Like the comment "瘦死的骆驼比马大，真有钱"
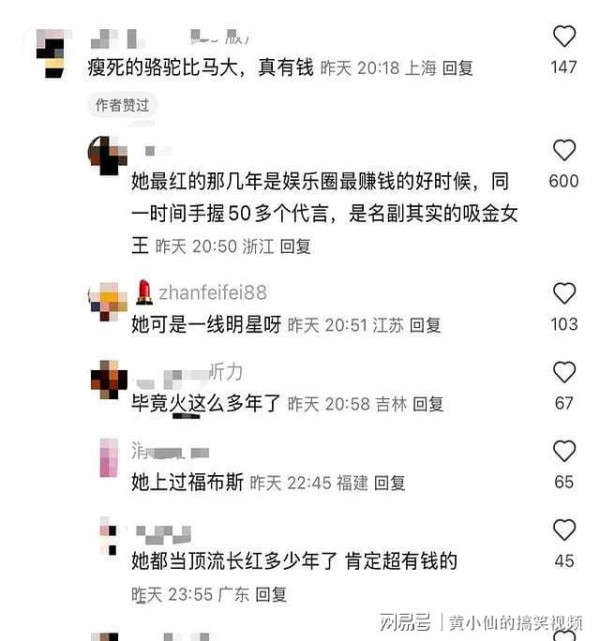This screenshot has height=641, width=600. point(564,38)
